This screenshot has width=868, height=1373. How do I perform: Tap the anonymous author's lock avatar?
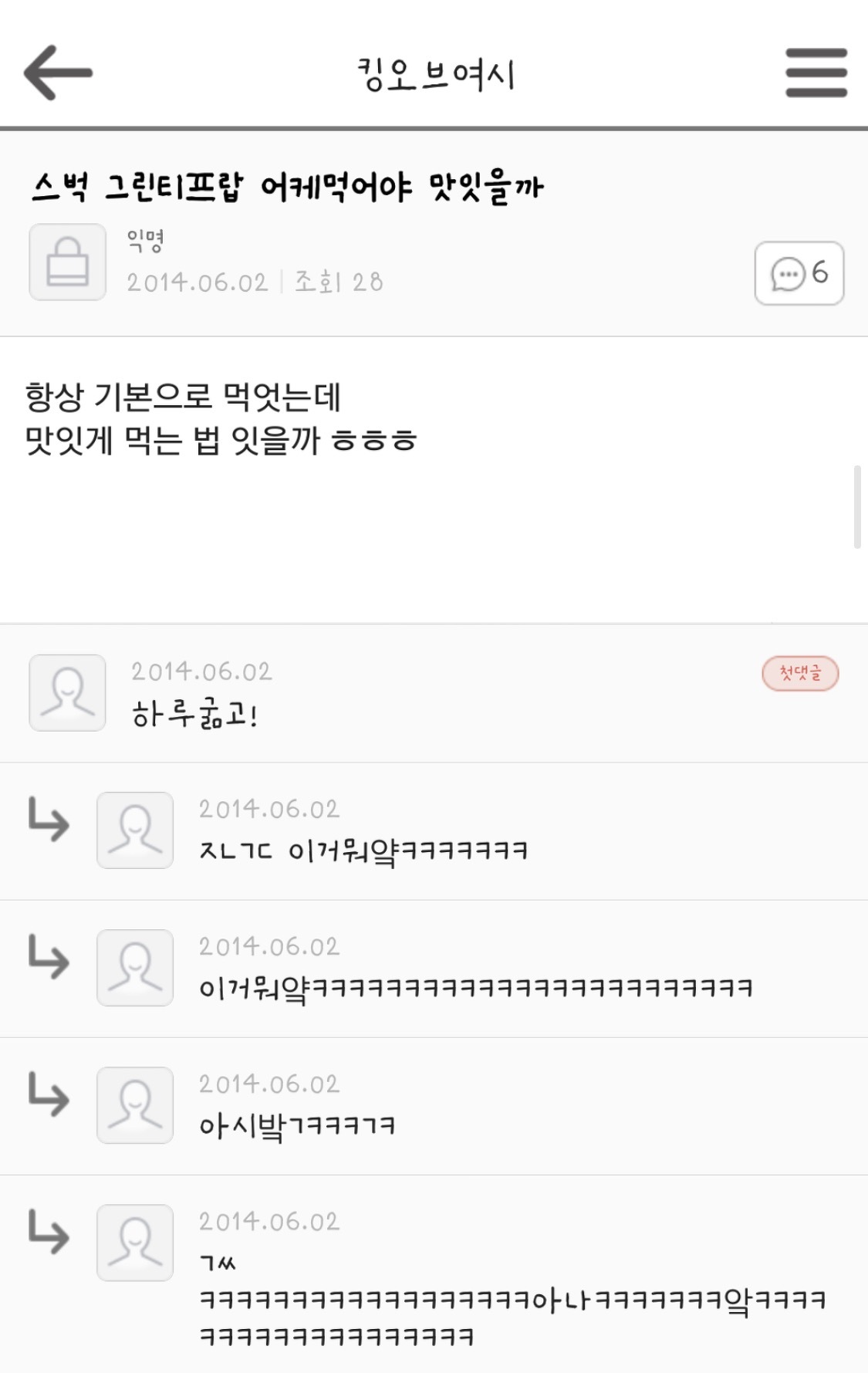click(x=68, y=262)
